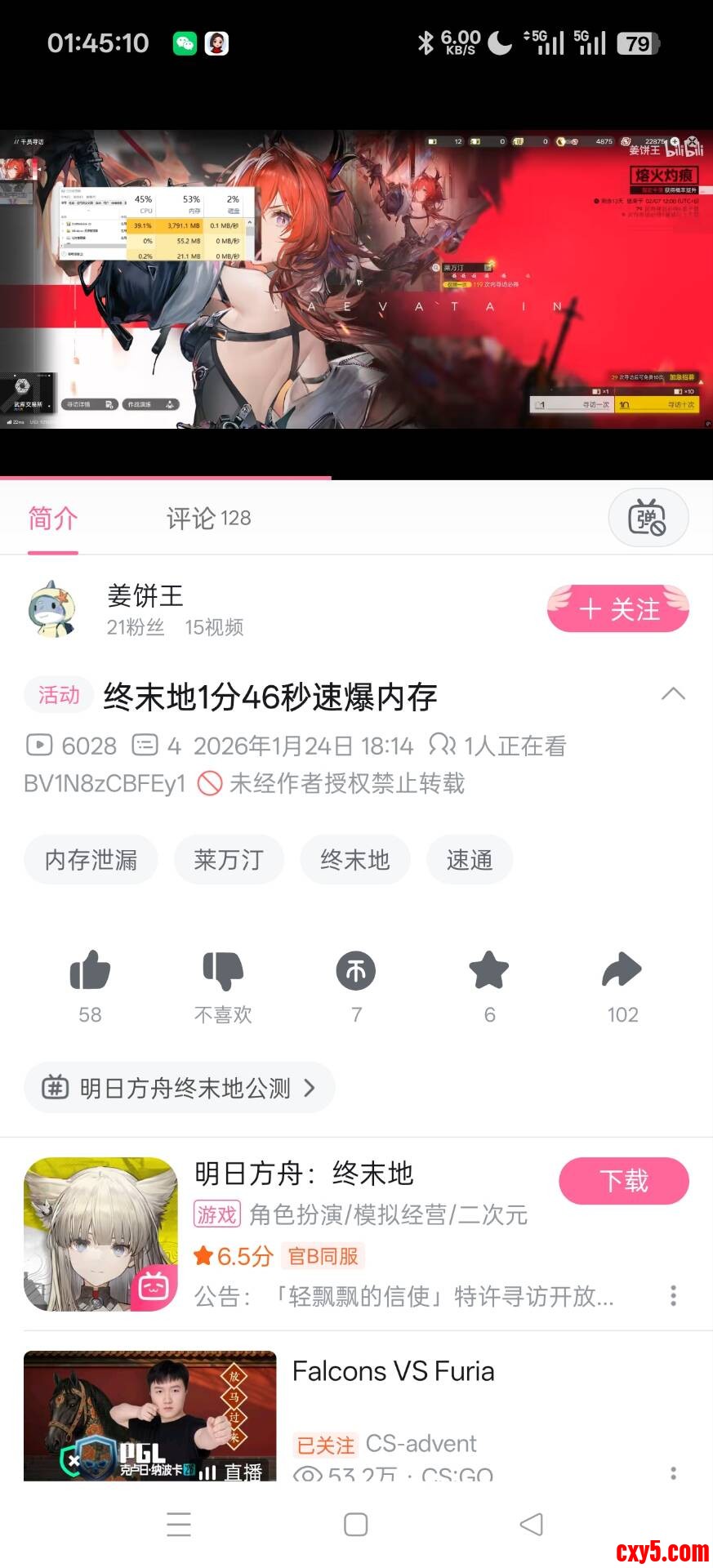Open the 内存泄漏 tag

[x=91, y=859]
